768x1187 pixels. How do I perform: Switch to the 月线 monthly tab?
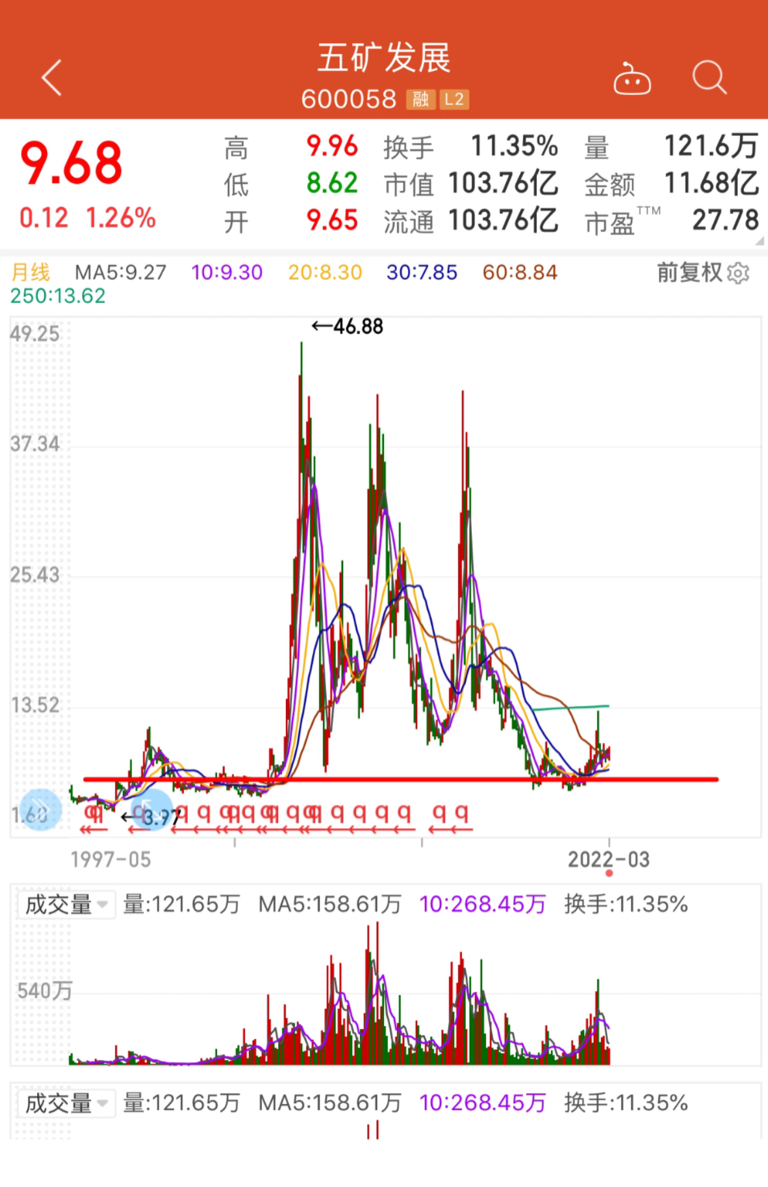(x=30, y=271)
